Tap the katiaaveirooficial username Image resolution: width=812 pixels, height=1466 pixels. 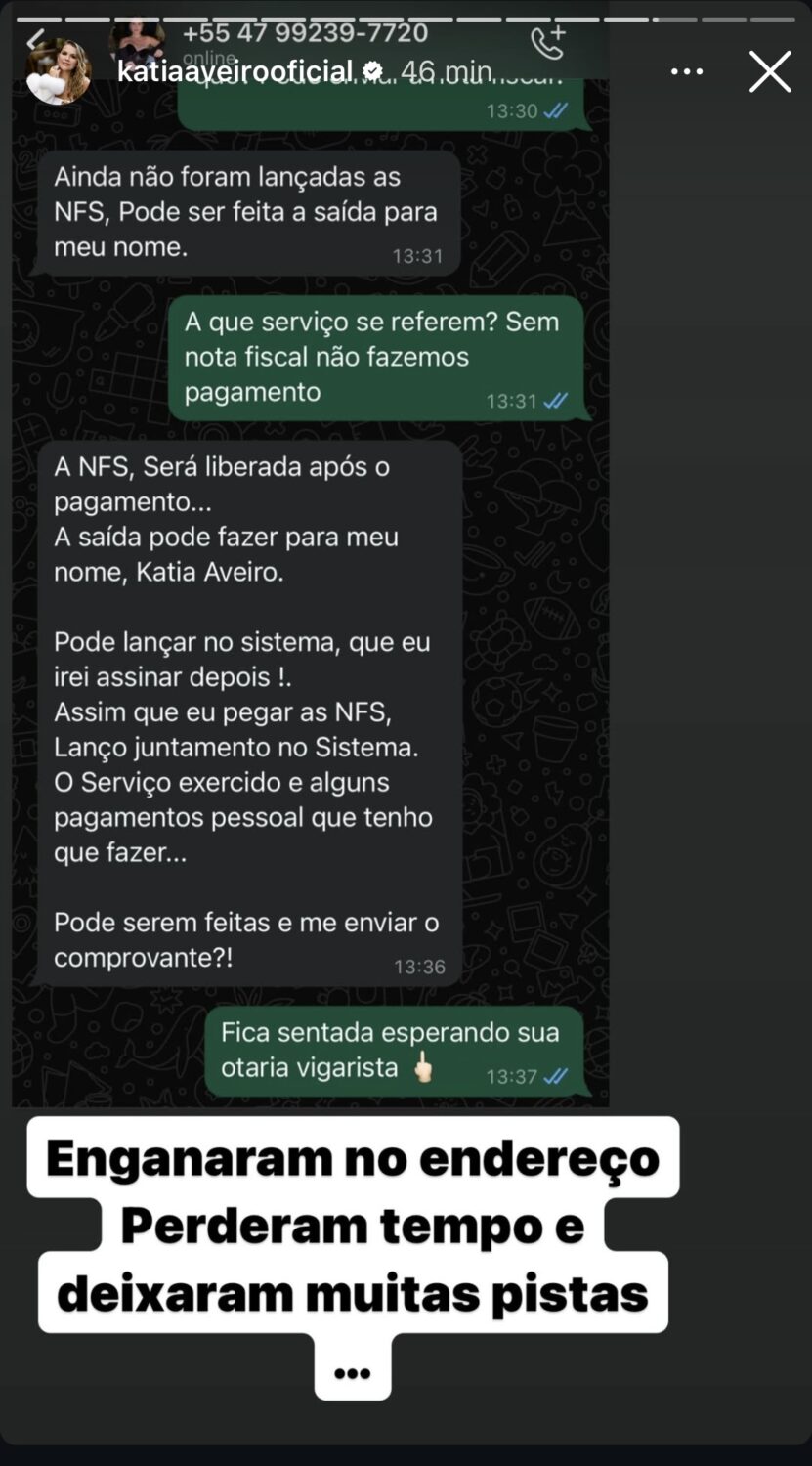[x=235, y=71]
